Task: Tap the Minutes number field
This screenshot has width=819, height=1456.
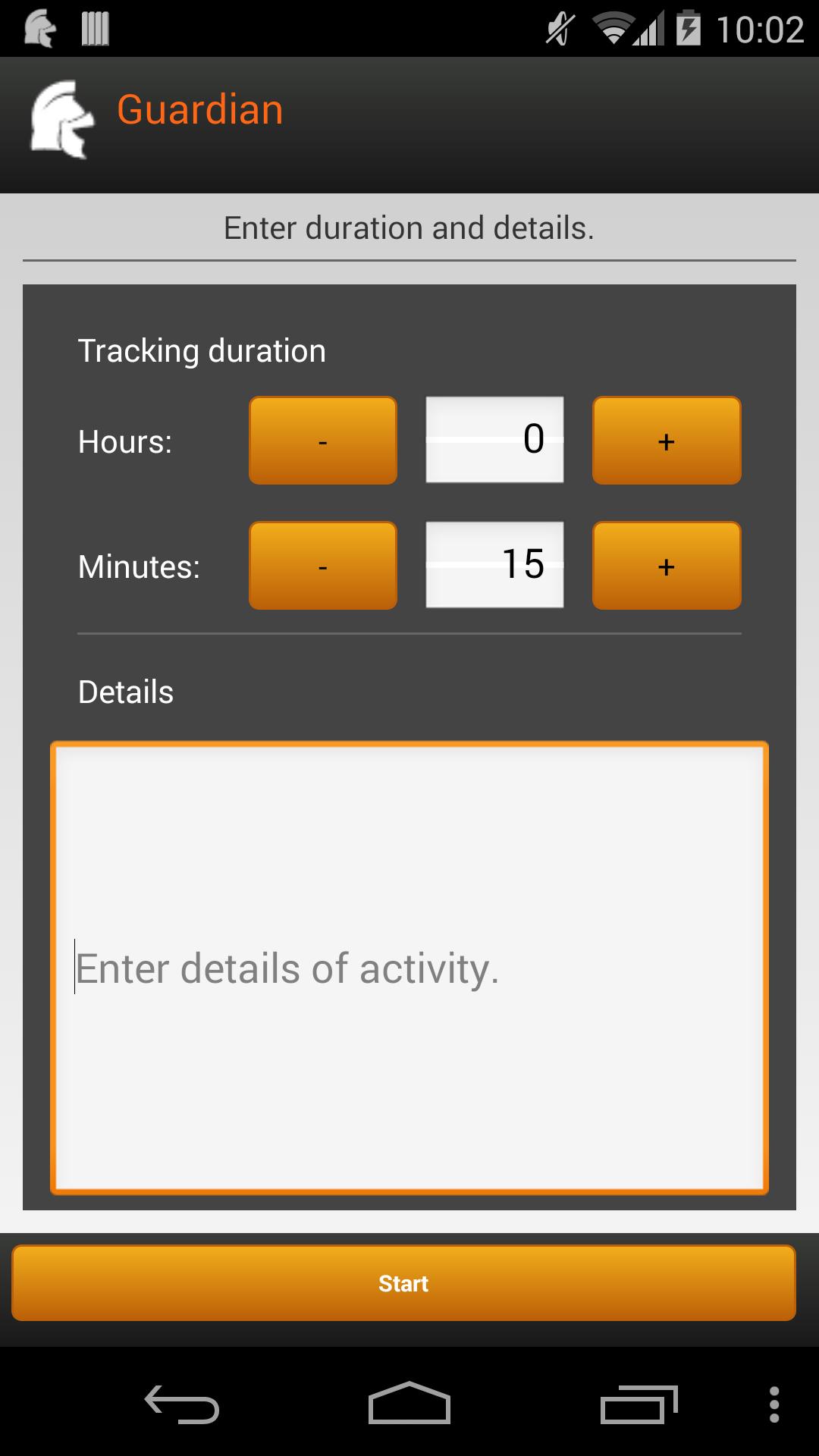Action: coord(494,565)
